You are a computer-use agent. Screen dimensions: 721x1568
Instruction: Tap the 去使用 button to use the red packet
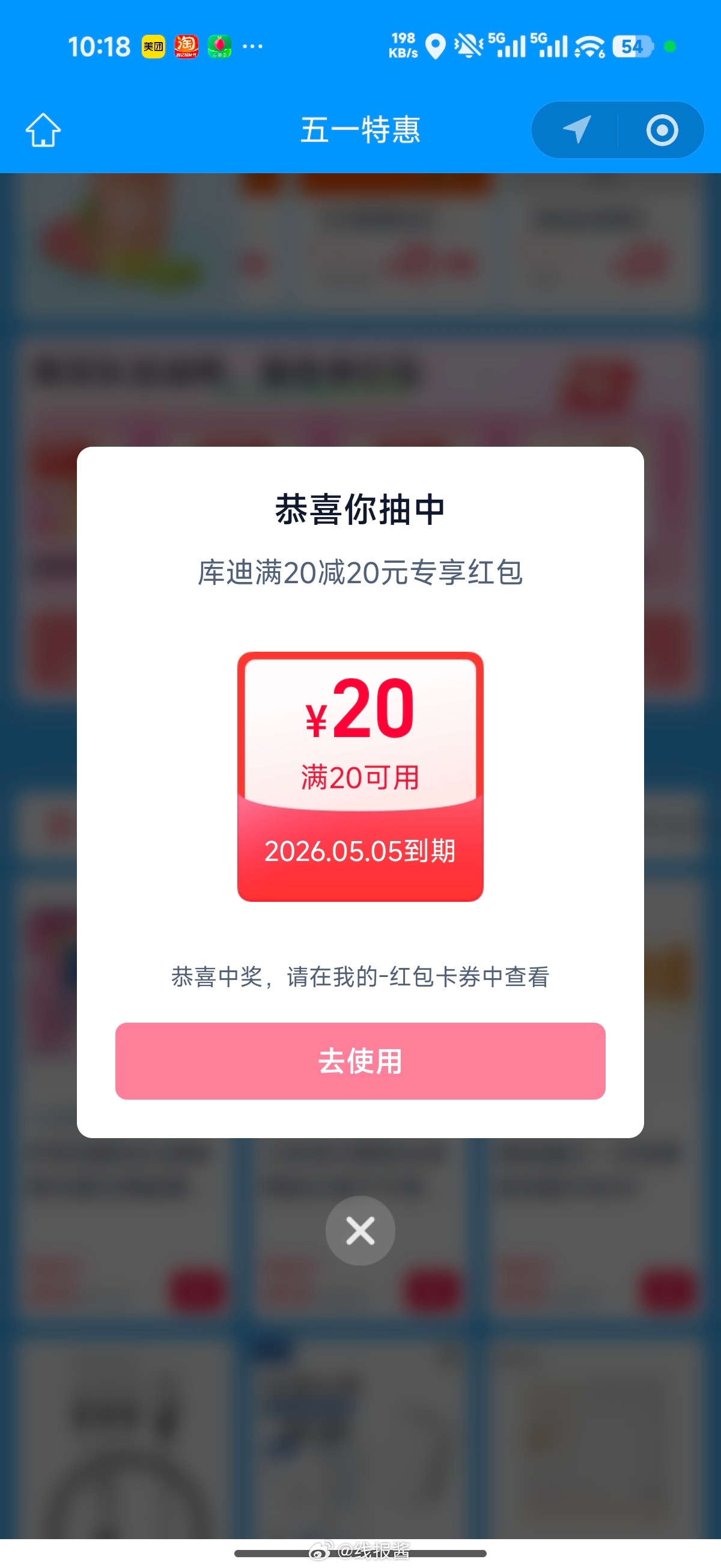(x=360, y=1061)
